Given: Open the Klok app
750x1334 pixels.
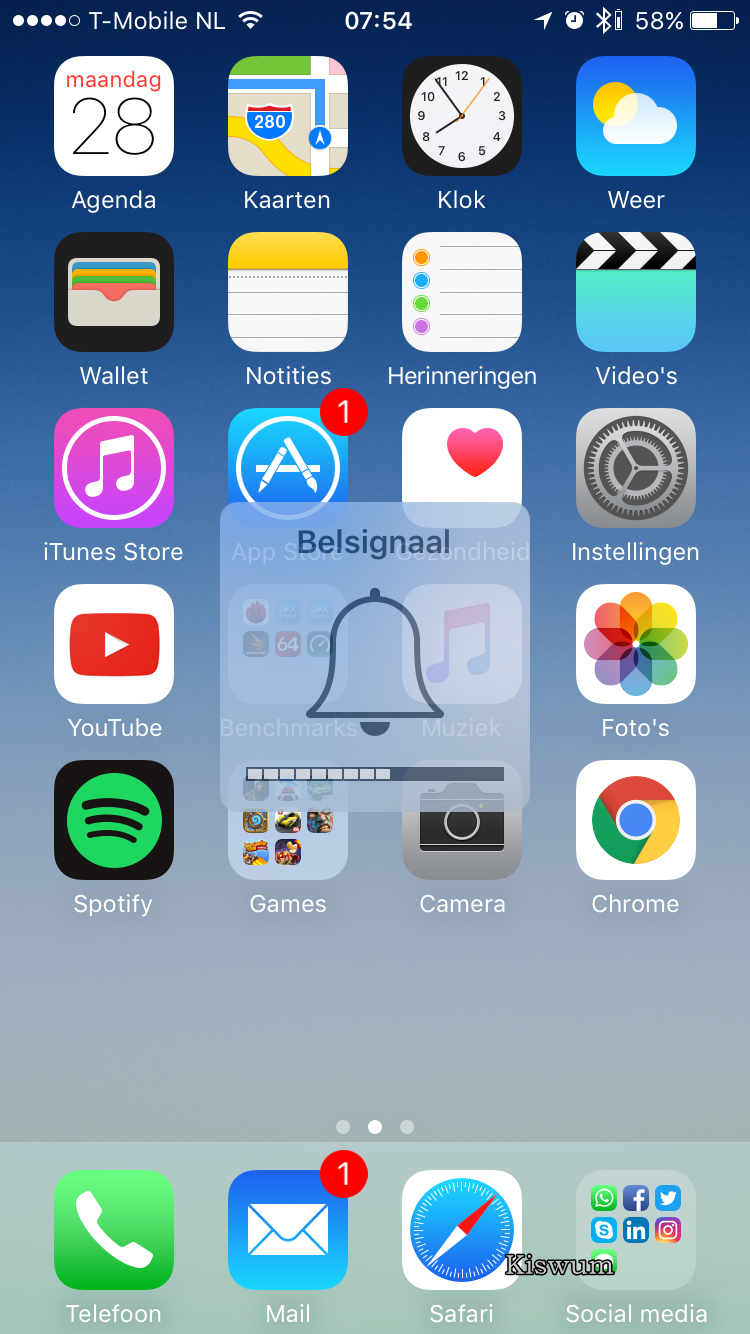Looking at the screenshot, I should (462, 116).
